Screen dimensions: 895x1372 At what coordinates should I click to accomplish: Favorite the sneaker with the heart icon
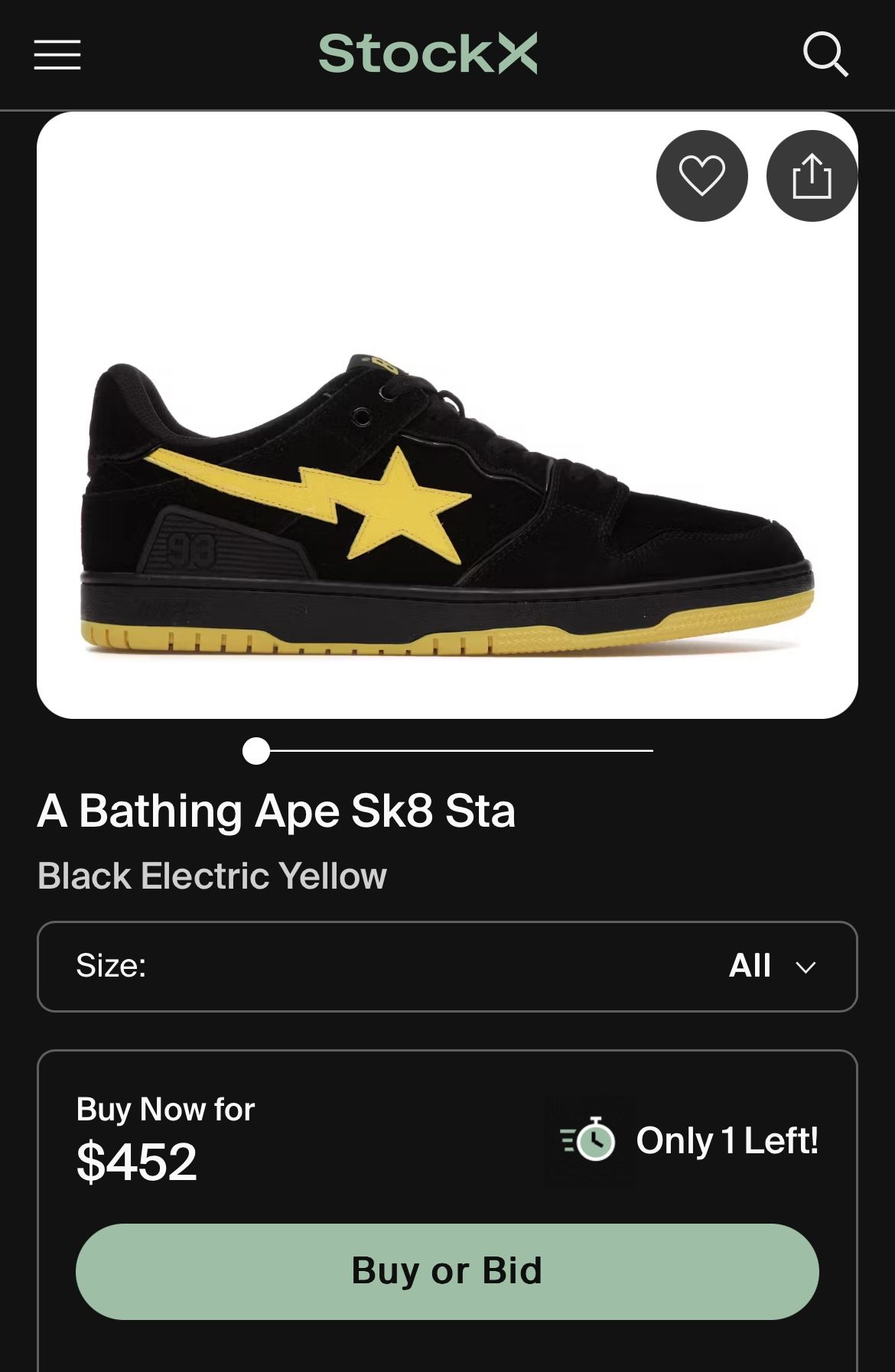700,175
